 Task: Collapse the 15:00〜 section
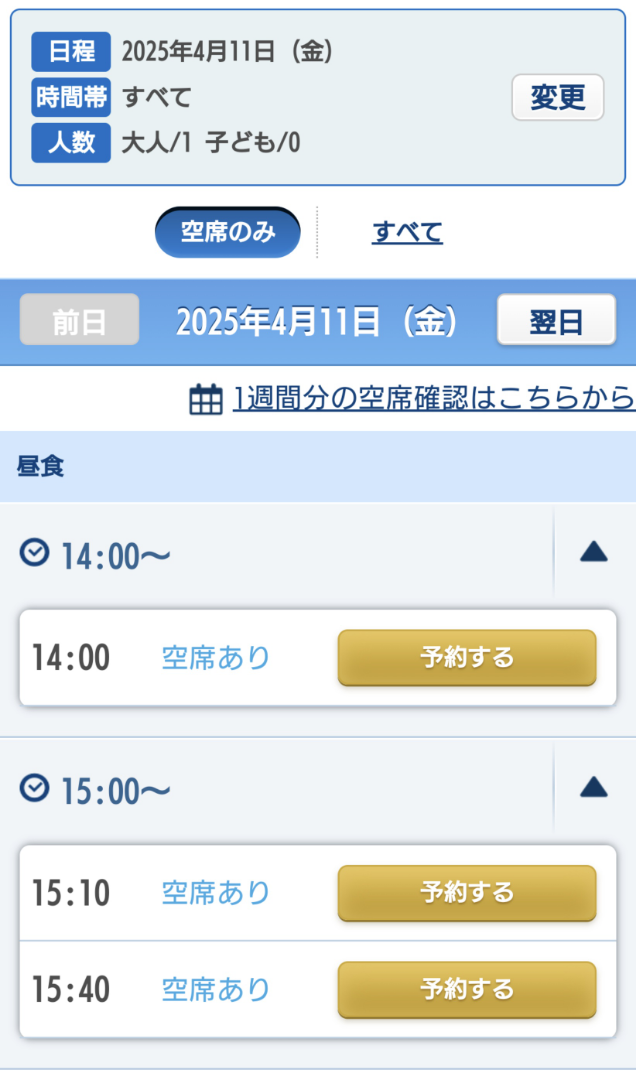click(594, 787)
